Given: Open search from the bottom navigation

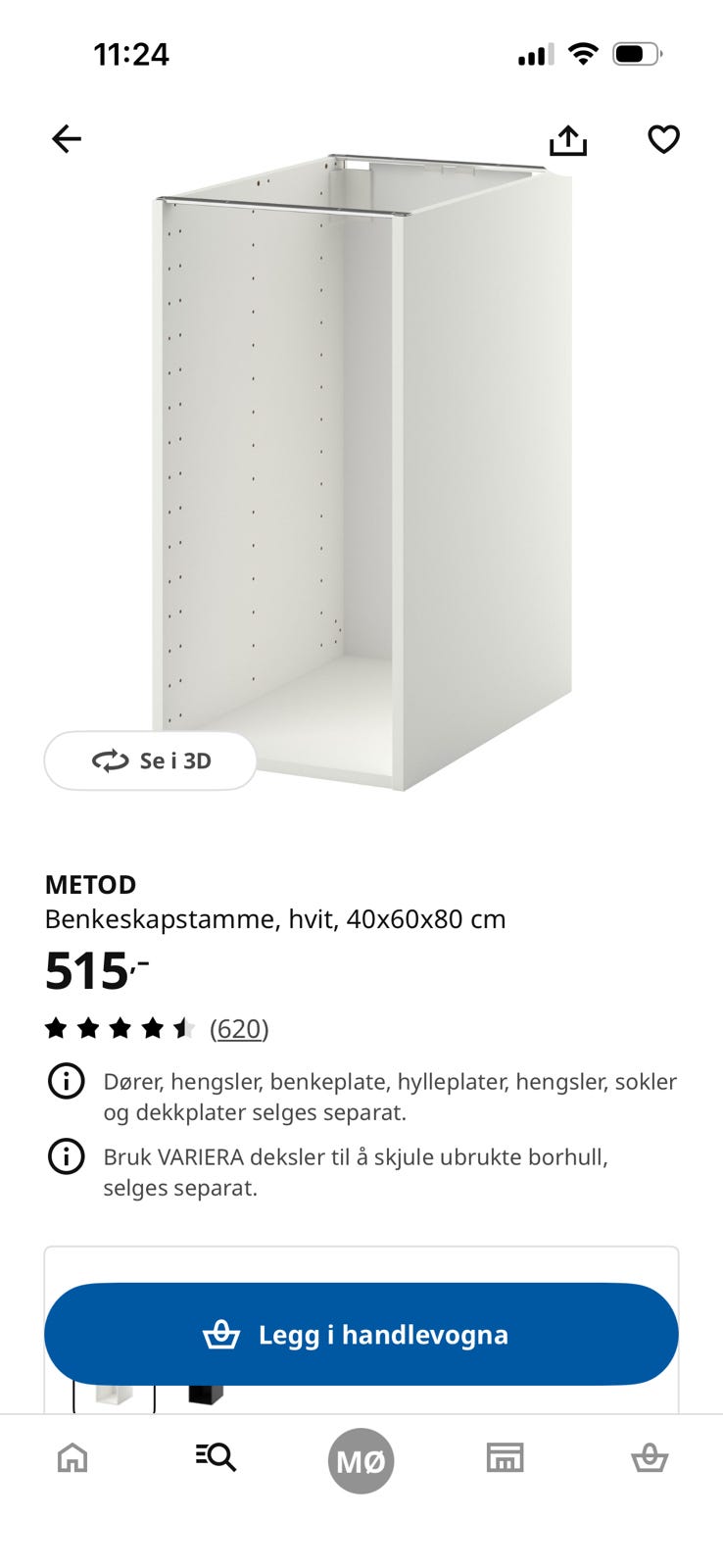Looking at the screenshot, I should [215, 1457].
